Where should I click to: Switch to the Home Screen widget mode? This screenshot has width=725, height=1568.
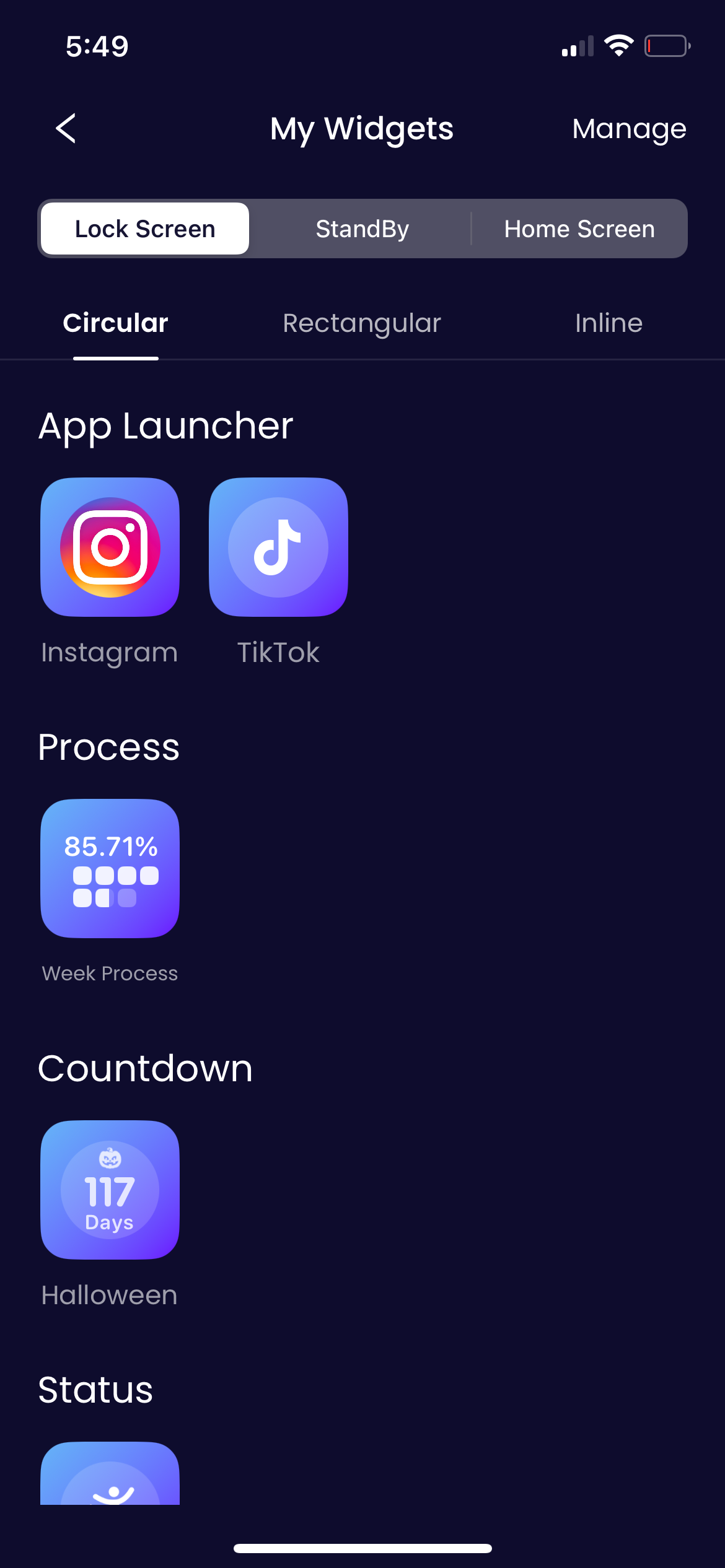[x=579, y=228]
